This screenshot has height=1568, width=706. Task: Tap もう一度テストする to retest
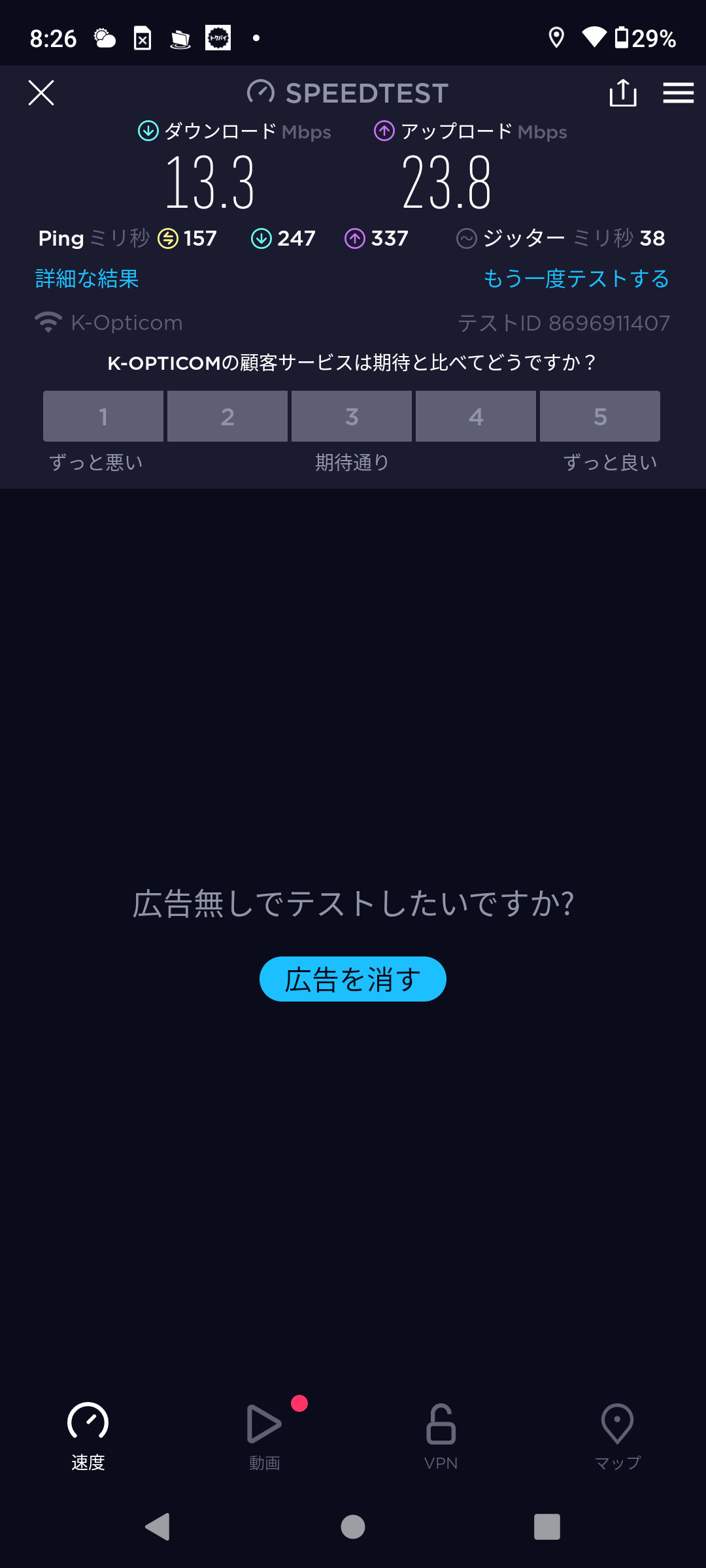pyautogui.click(x=576, y=279)
